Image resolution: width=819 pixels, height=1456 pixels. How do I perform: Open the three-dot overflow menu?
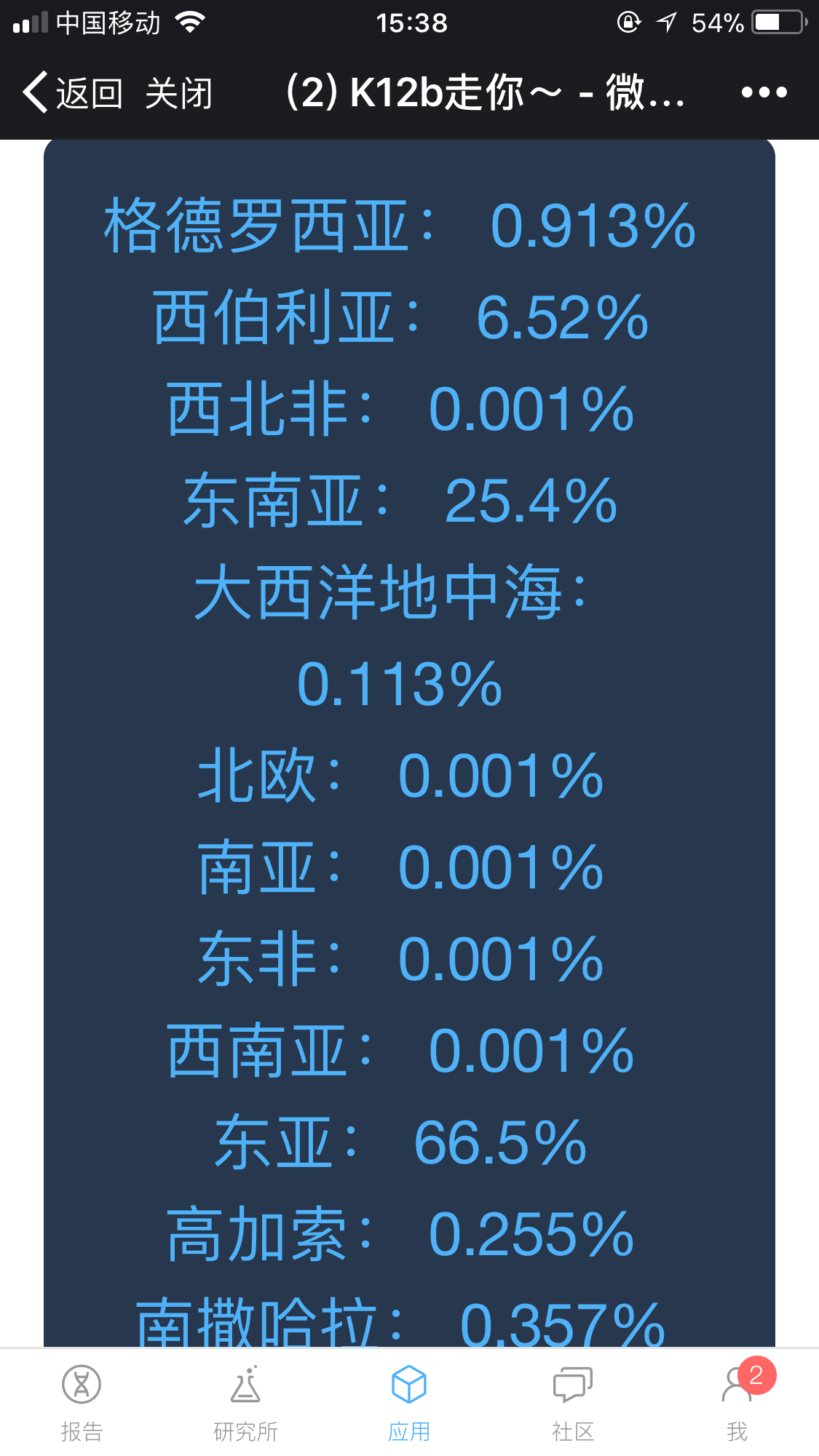(x=764, y=92)
